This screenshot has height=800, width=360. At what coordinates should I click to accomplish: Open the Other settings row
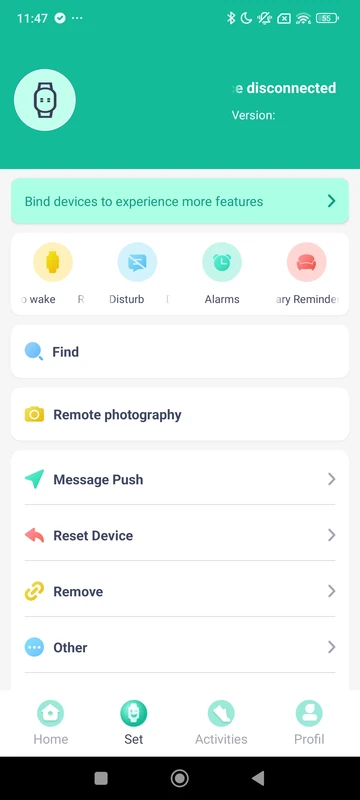pyautogui.click(x=180, y=647)
